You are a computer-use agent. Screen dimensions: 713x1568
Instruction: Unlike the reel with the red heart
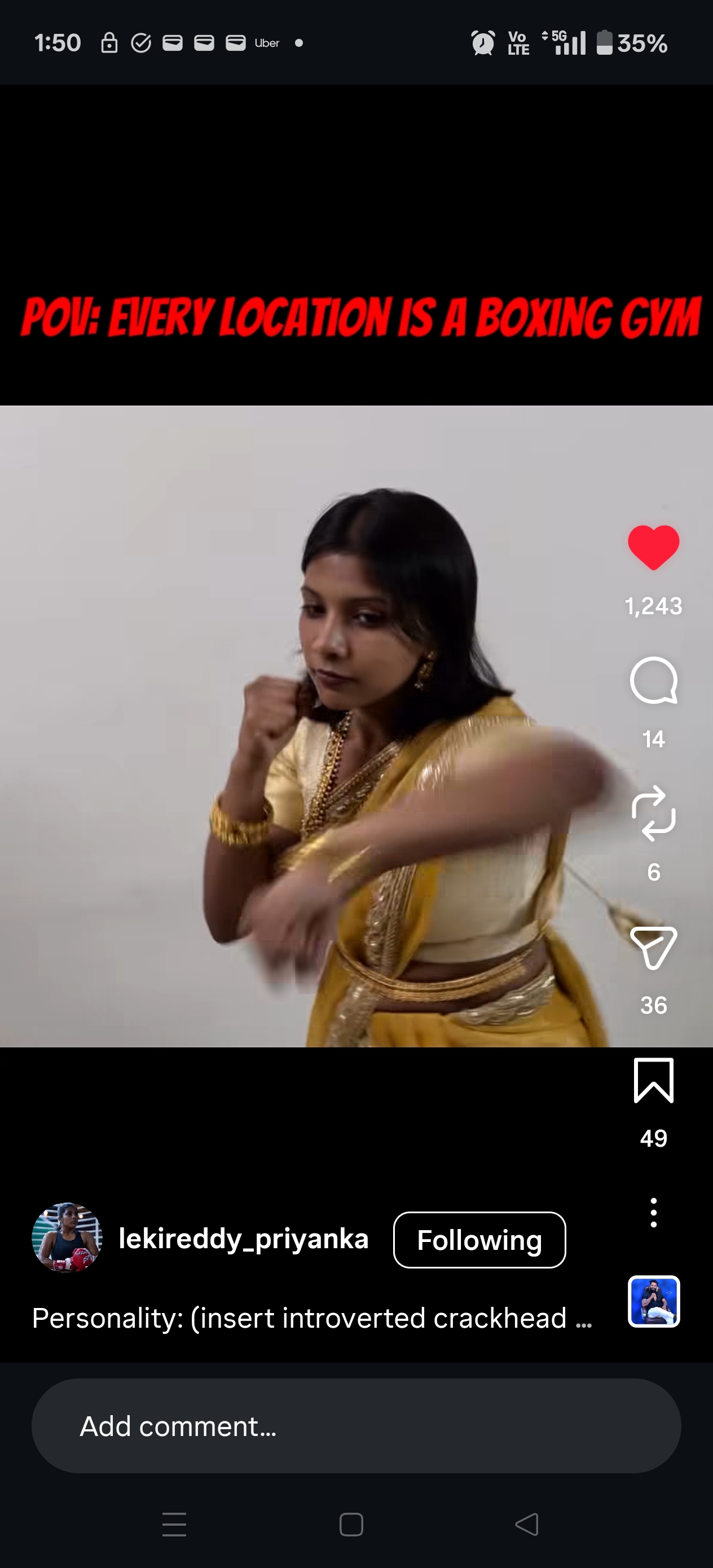click(653, 547)
